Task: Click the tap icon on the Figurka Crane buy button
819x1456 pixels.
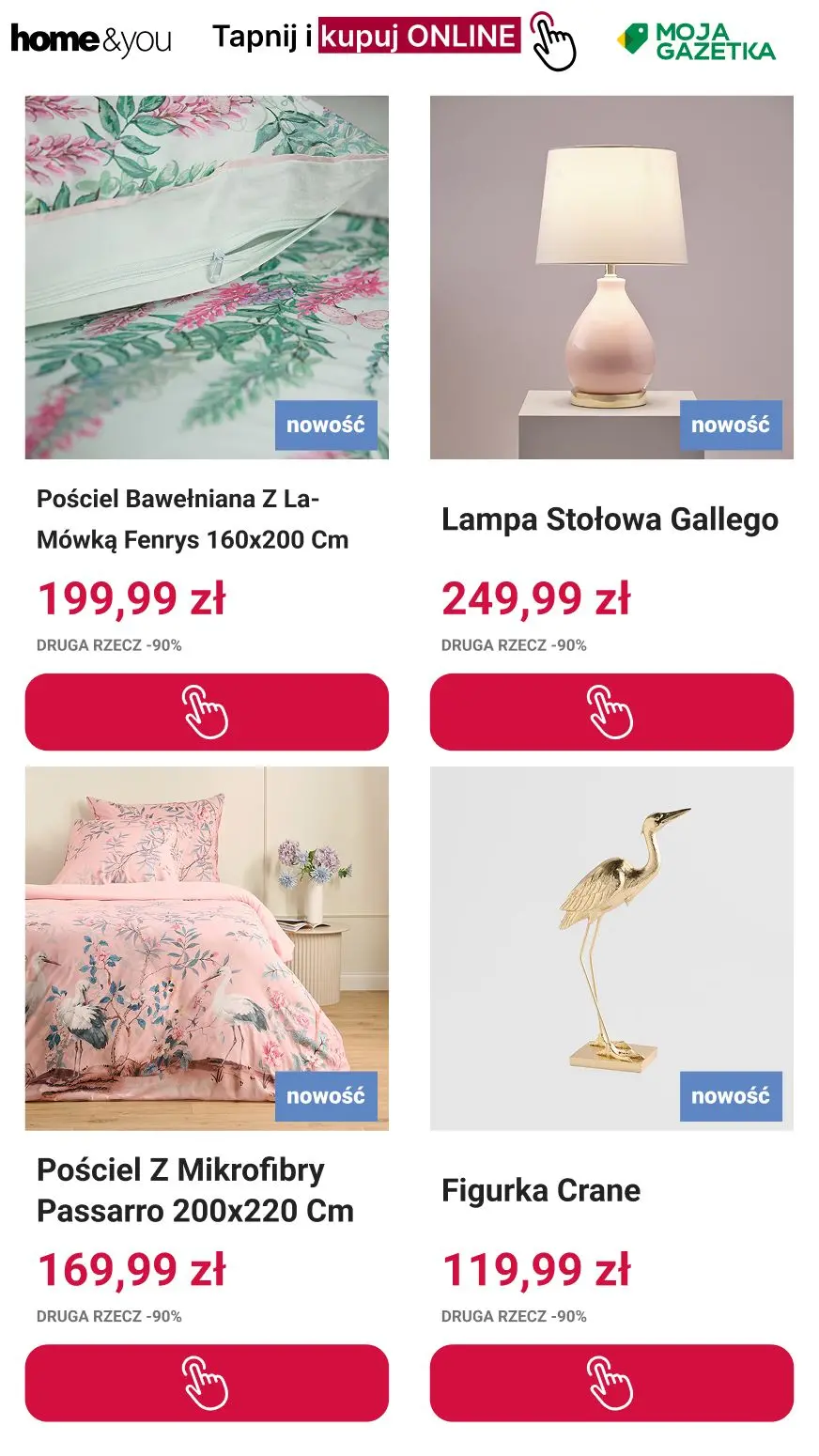Action: [x=610, y=1383]
